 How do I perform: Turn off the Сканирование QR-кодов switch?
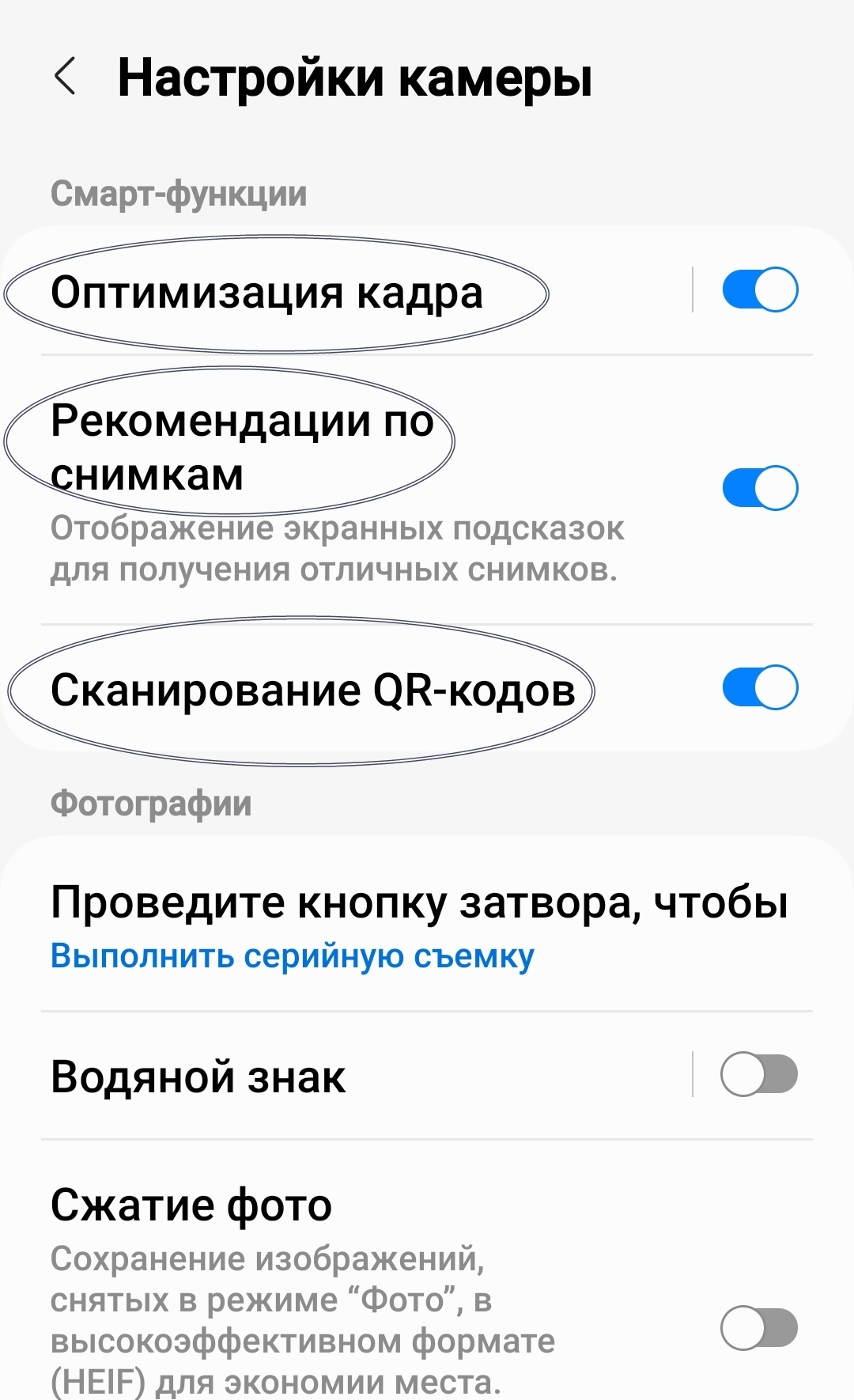click(760, 687)
